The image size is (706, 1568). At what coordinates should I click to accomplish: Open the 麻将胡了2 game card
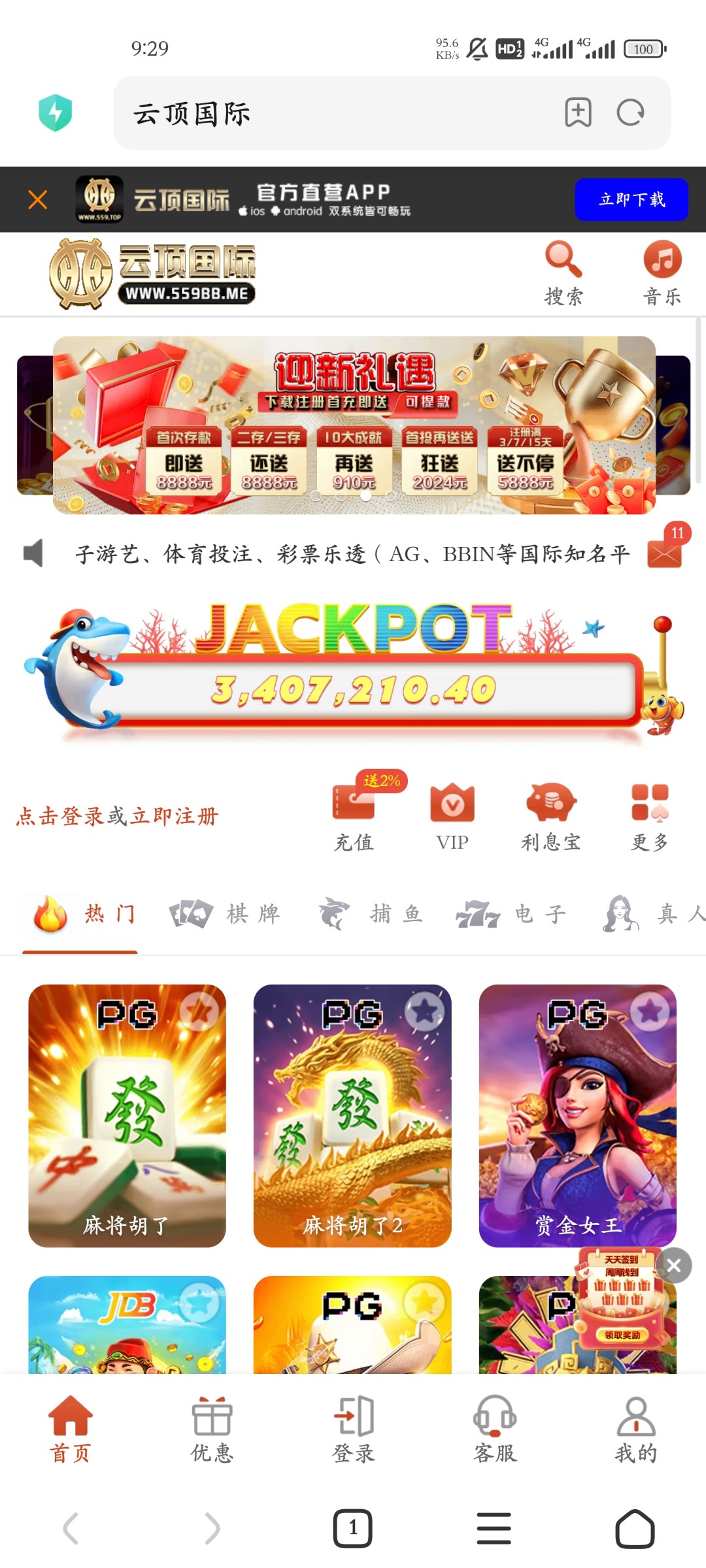pyautogui.click(x=352, y=1115)
